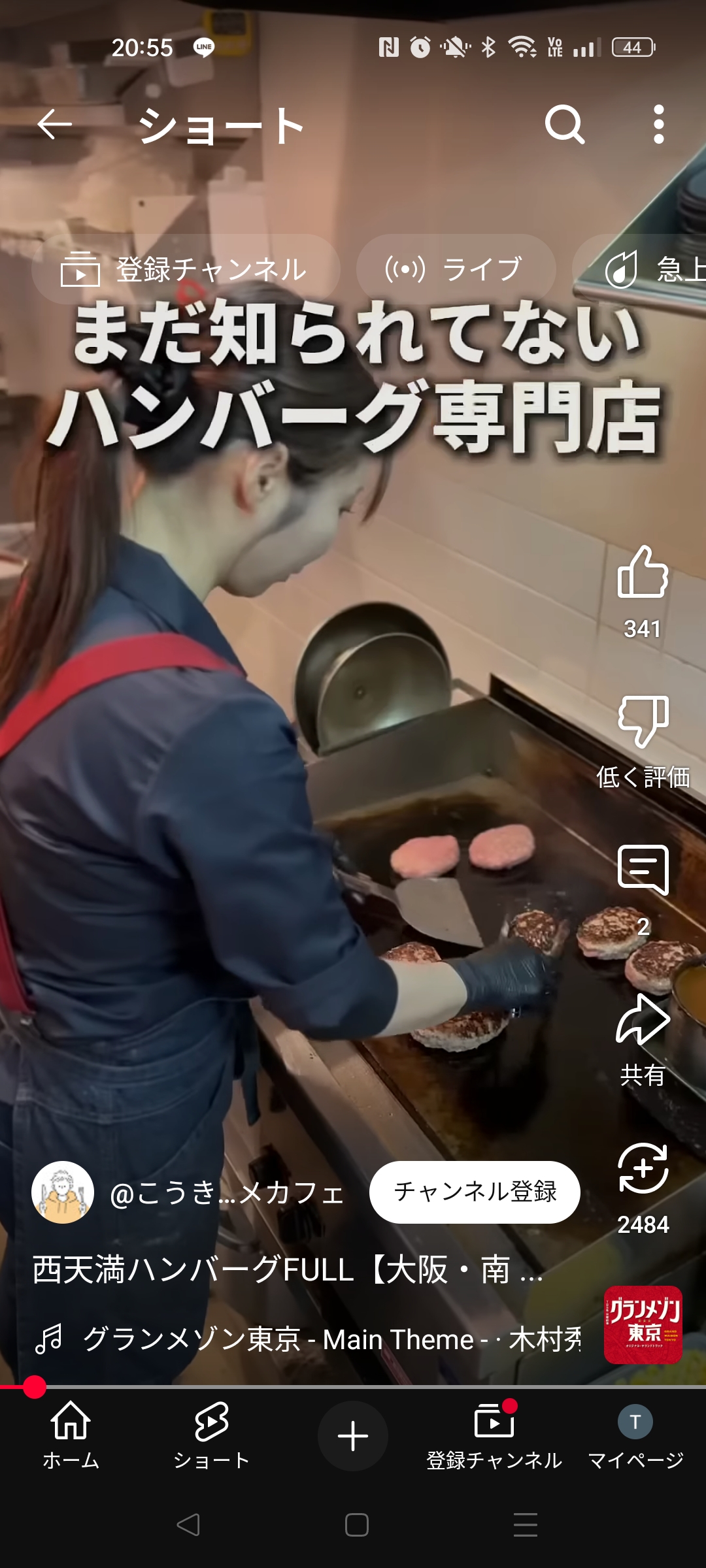This screenshot has height=1568, width=706.
Task: Open search with the magnifier icon
Action: [565, 124]
